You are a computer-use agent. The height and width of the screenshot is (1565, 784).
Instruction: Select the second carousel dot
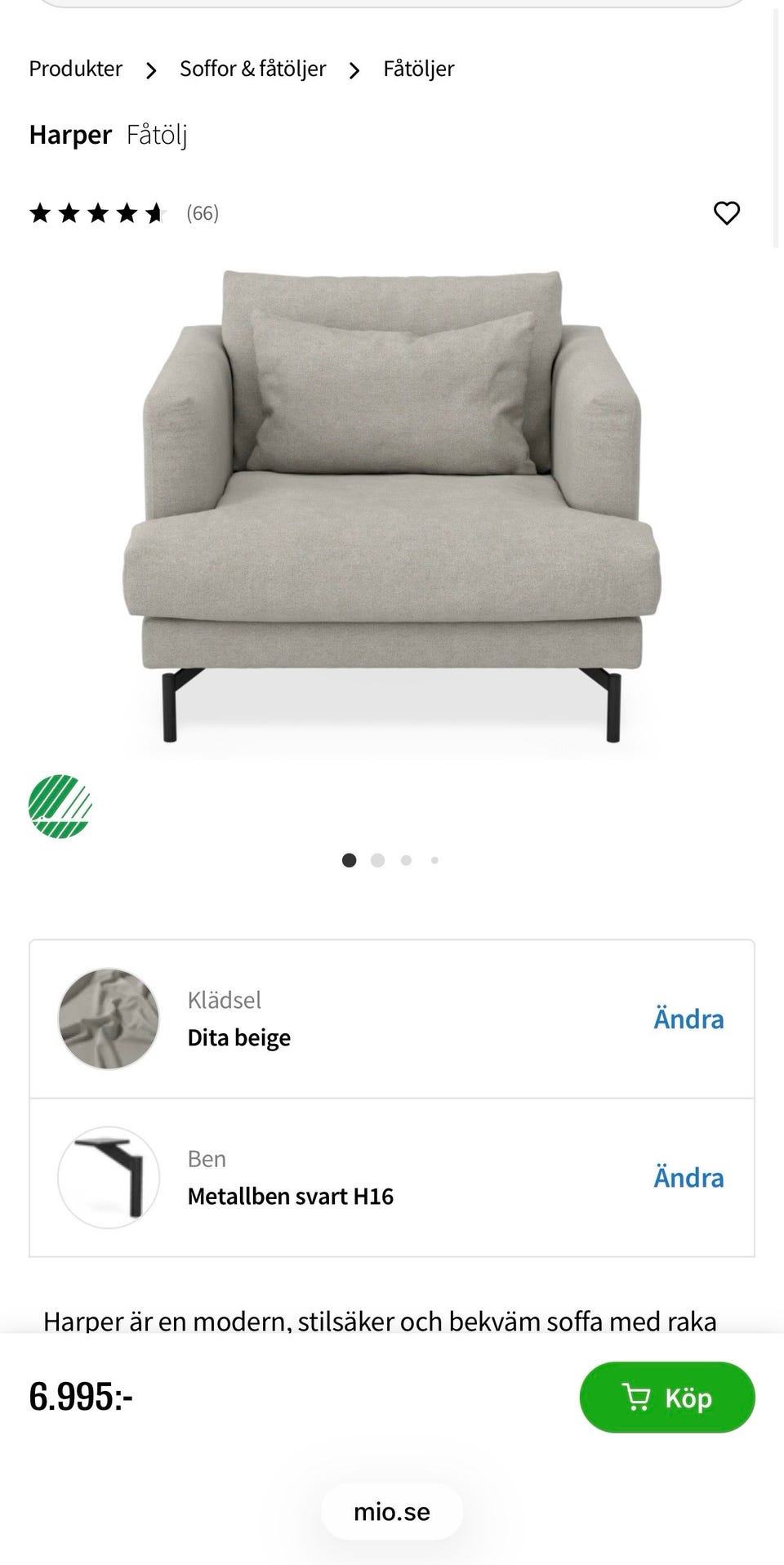[x=377, y=860]
